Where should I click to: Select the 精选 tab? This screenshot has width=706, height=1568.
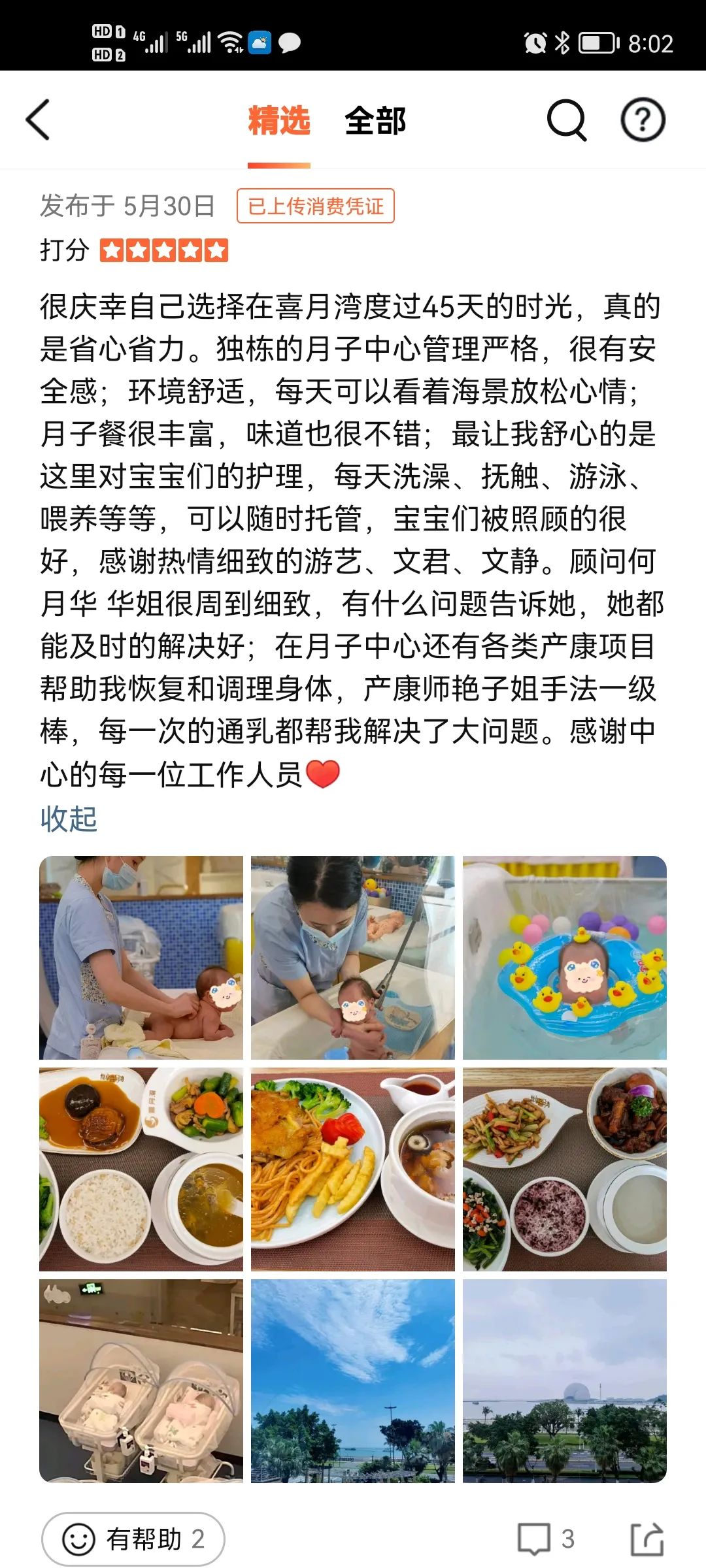278,121
